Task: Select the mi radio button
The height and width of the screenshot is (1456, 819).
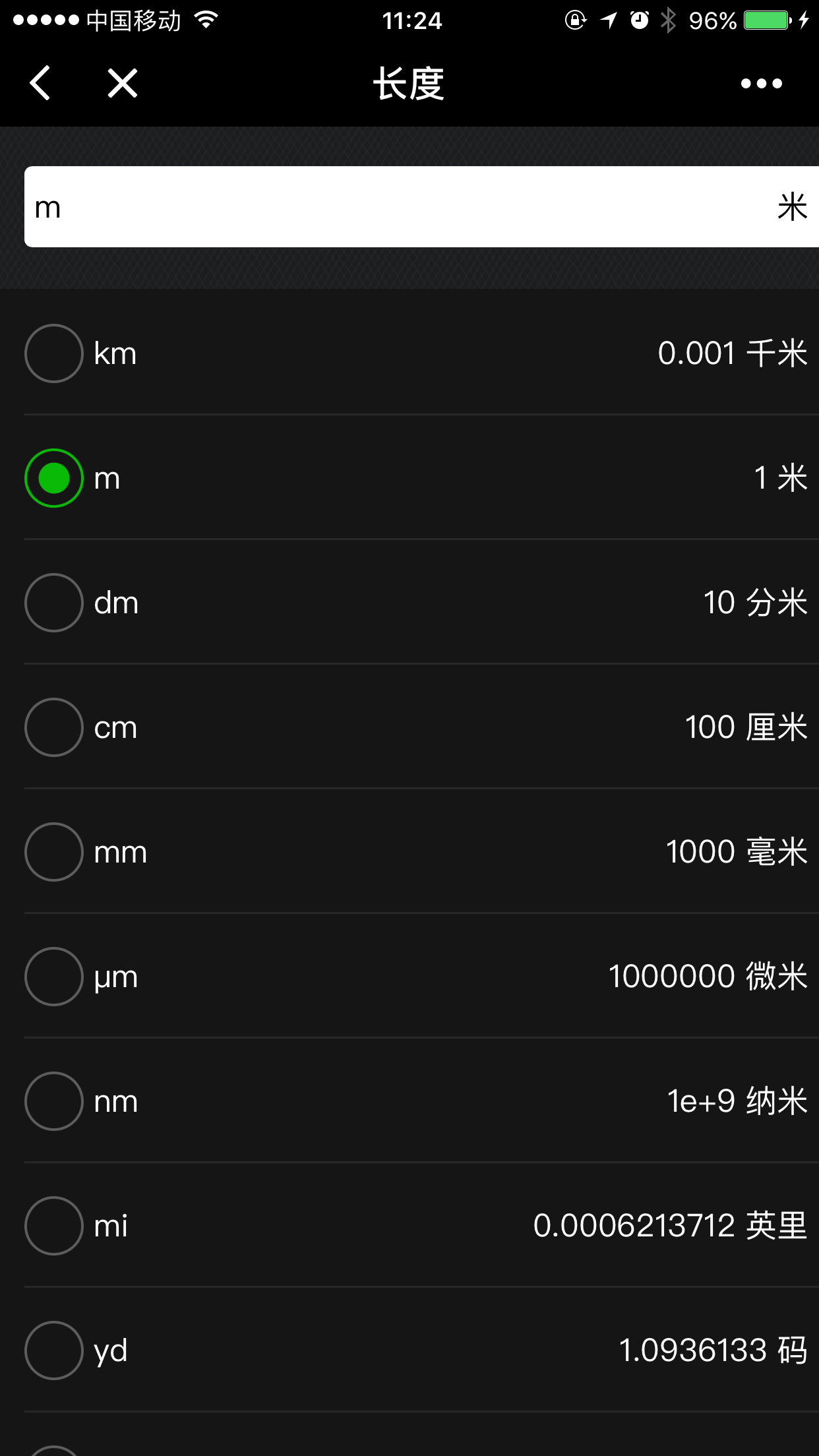Action: (x=54, y=1226)
